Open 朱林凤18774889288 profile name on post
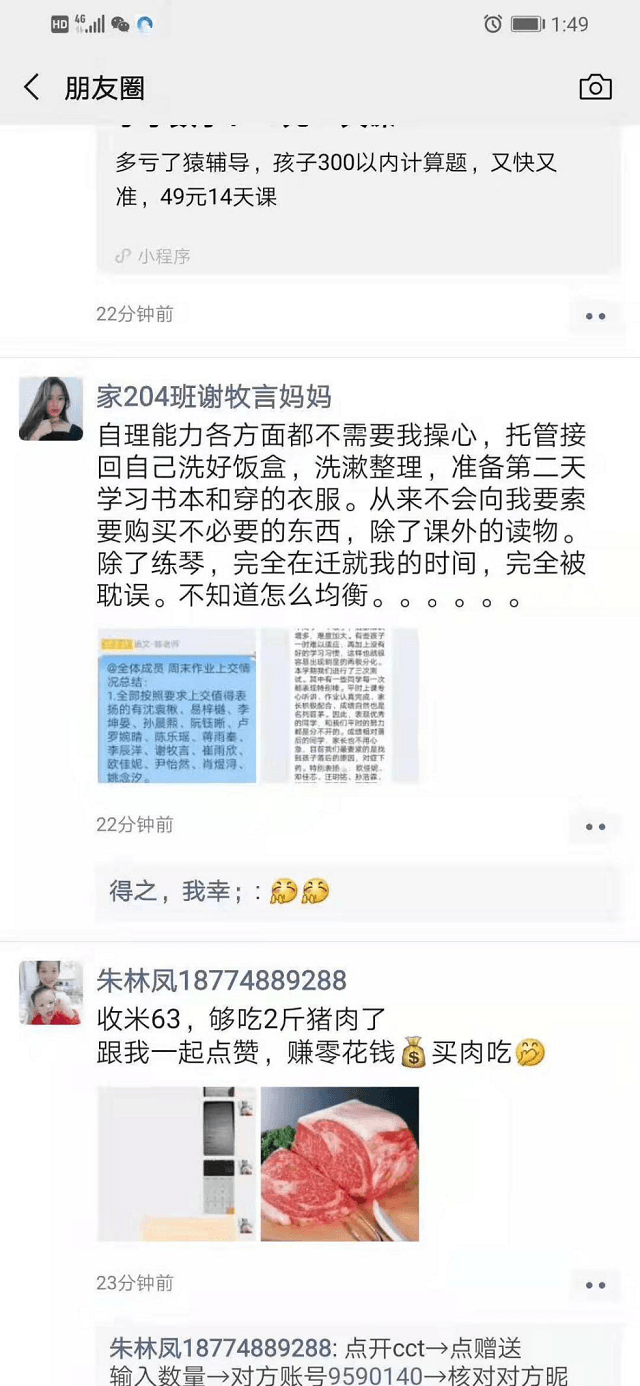Screen dimensions: 640x1386 (221, 980)
